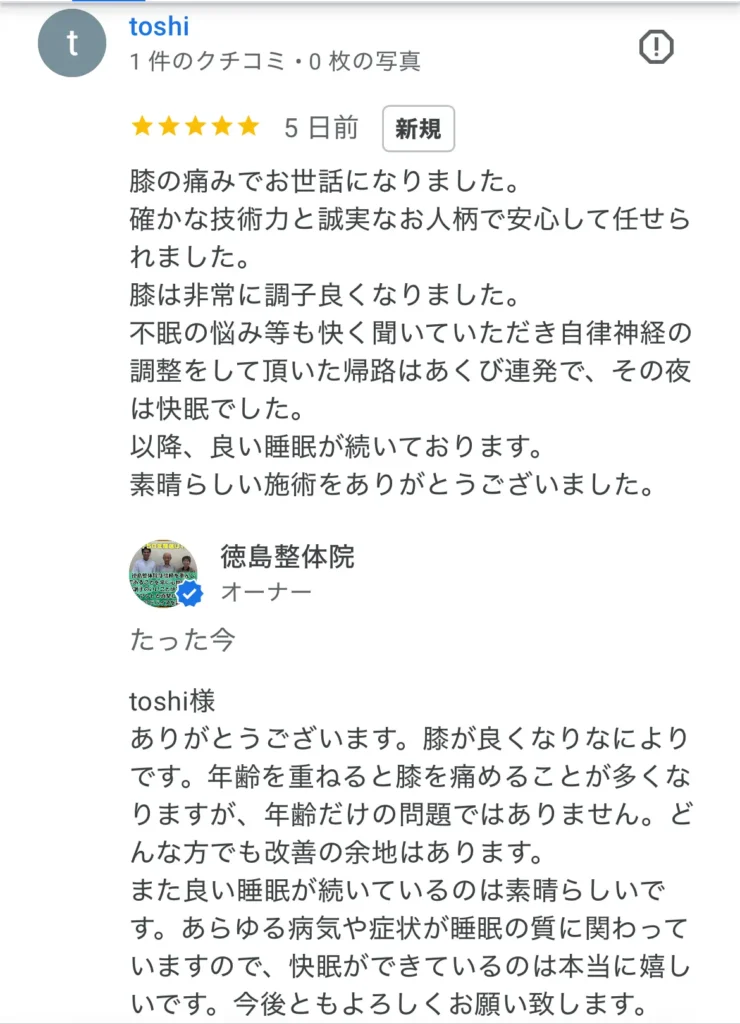740x1024 pixels.
Task: Click the fifth star of the rating
Action: pyautogui.click(x=245, y=126)
